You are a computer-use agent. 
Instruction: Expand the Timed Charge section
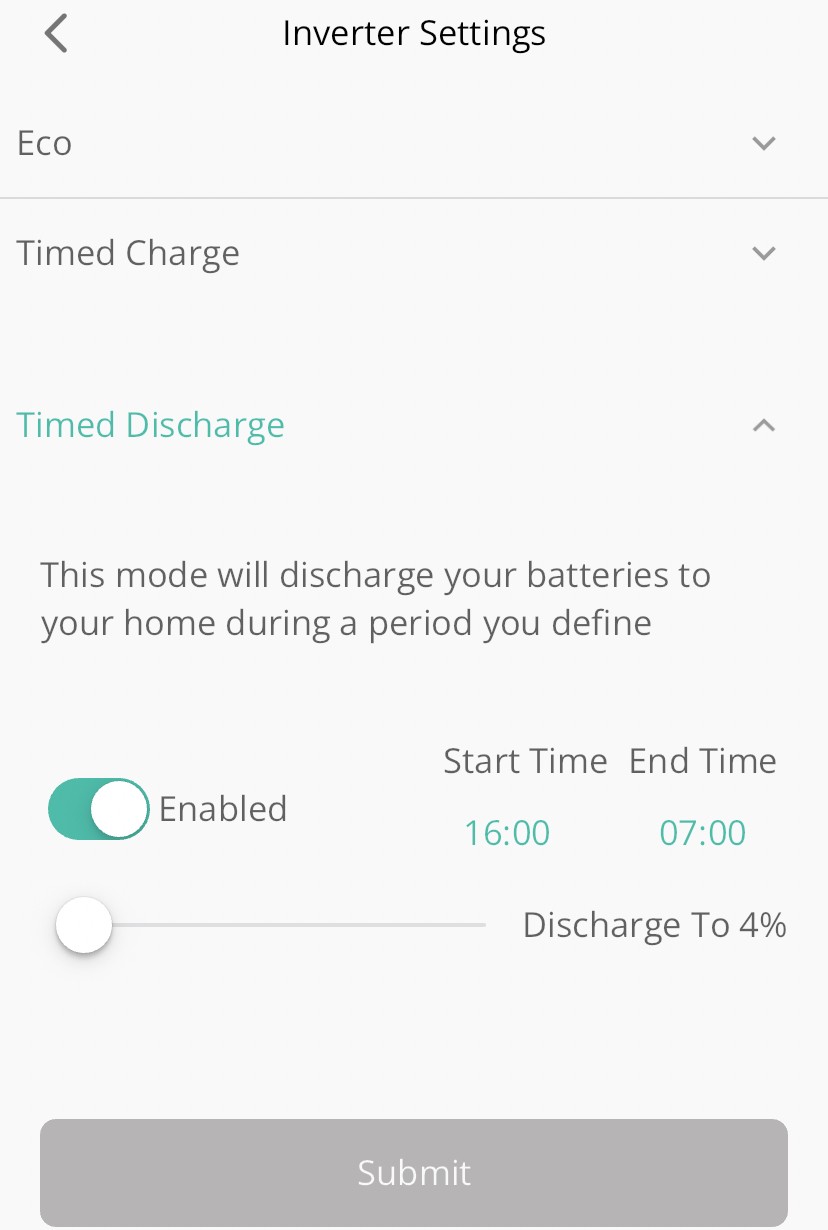[x=414, y=253]
